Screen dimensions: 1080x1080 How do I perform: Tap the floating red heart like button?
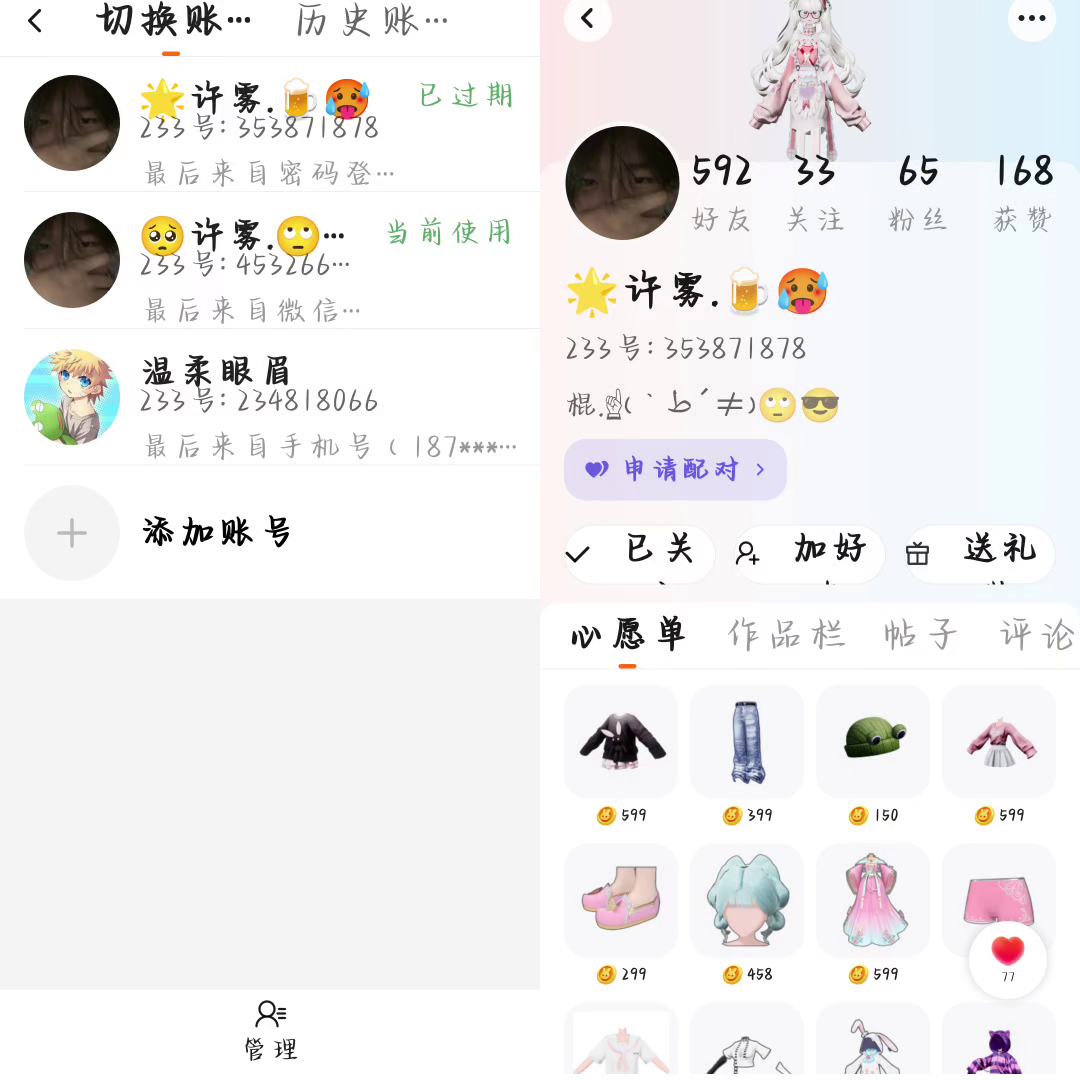click(1007, 959)
